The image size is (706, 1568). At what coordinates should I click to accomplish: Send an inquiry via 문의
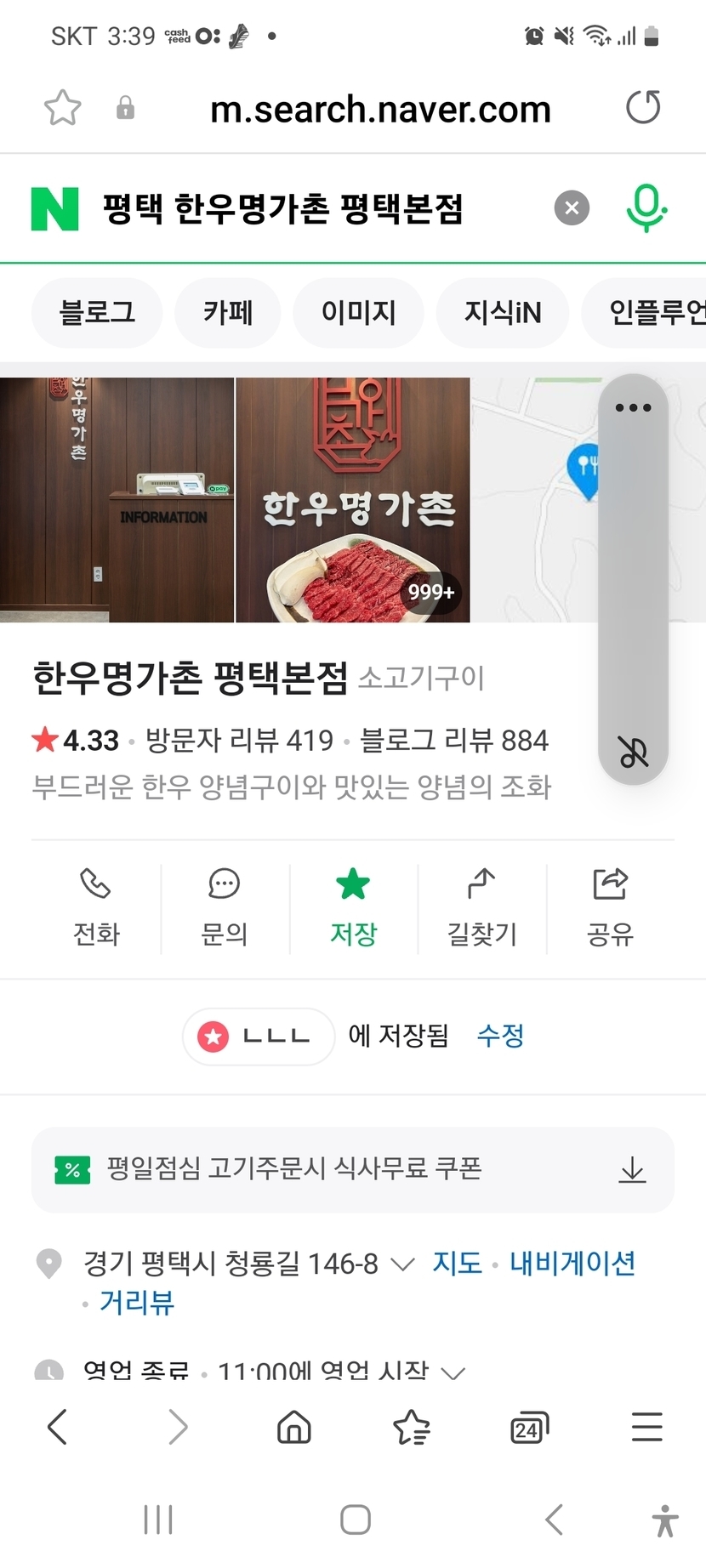click(225, 906)
